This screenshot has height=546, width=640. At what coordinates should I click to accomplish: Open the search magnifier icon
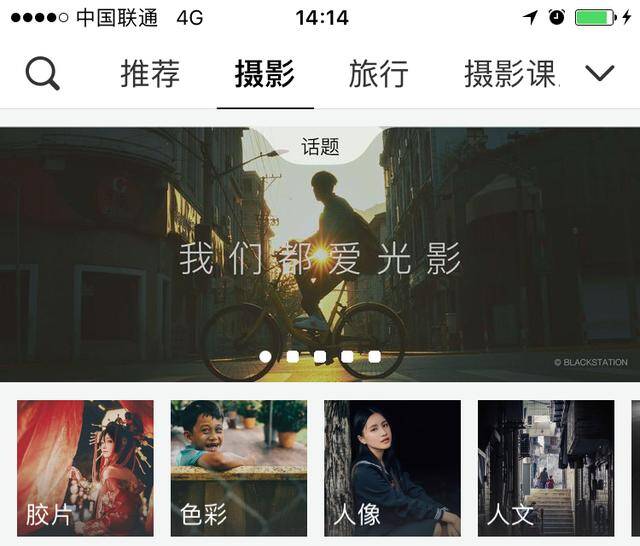(x=42, y=74)
